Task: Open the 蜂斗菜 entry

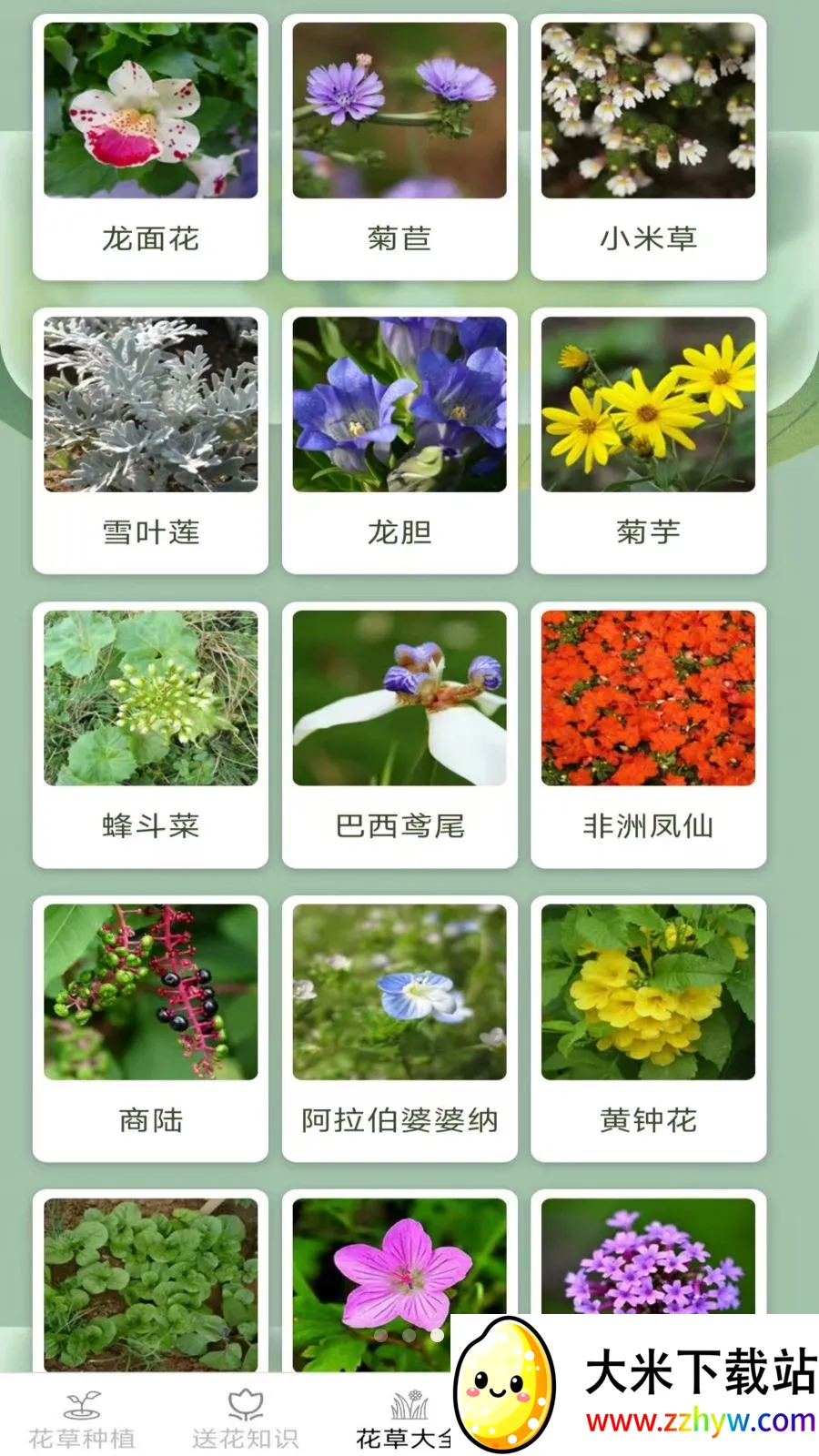Action: pos(150,734)
